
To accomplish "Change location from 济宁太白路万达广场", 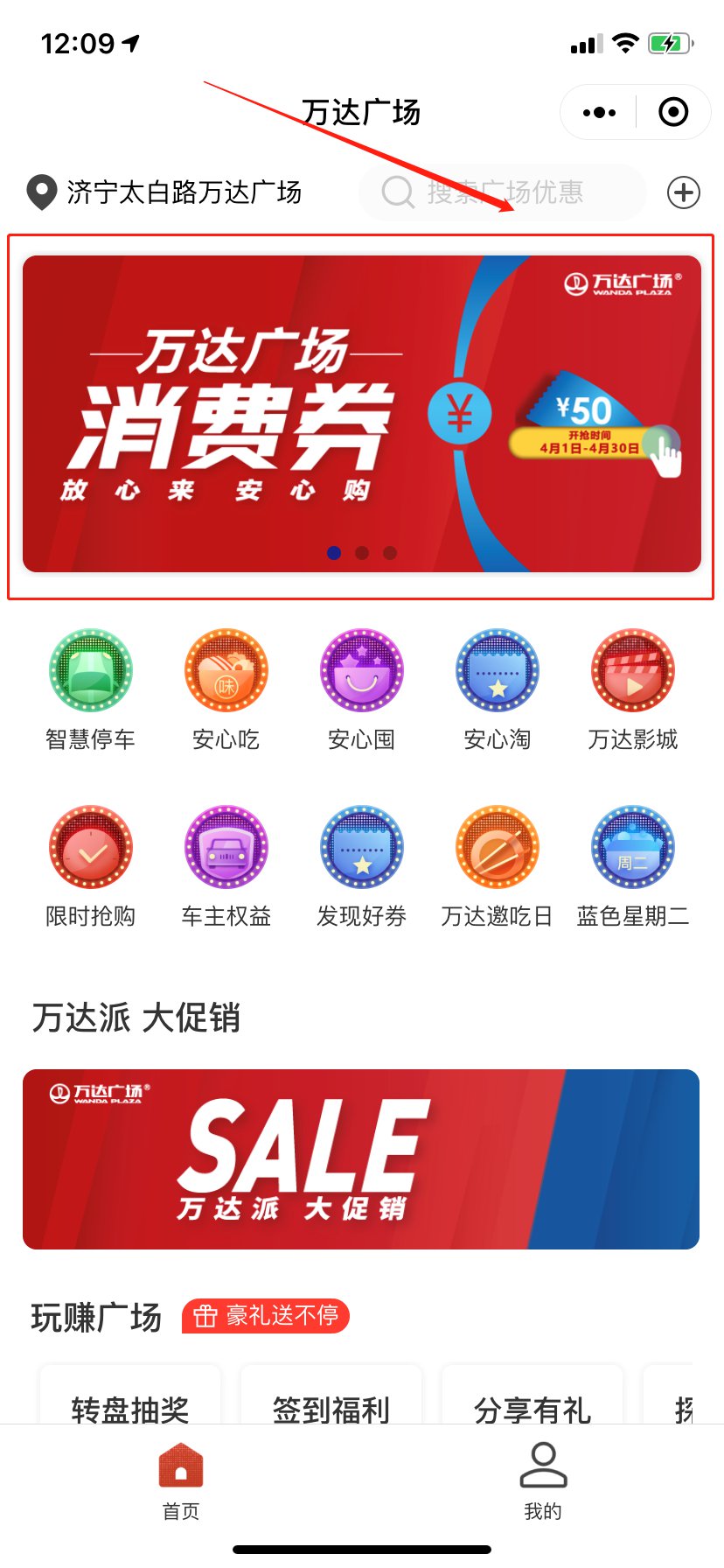I will tap(164, 192).
